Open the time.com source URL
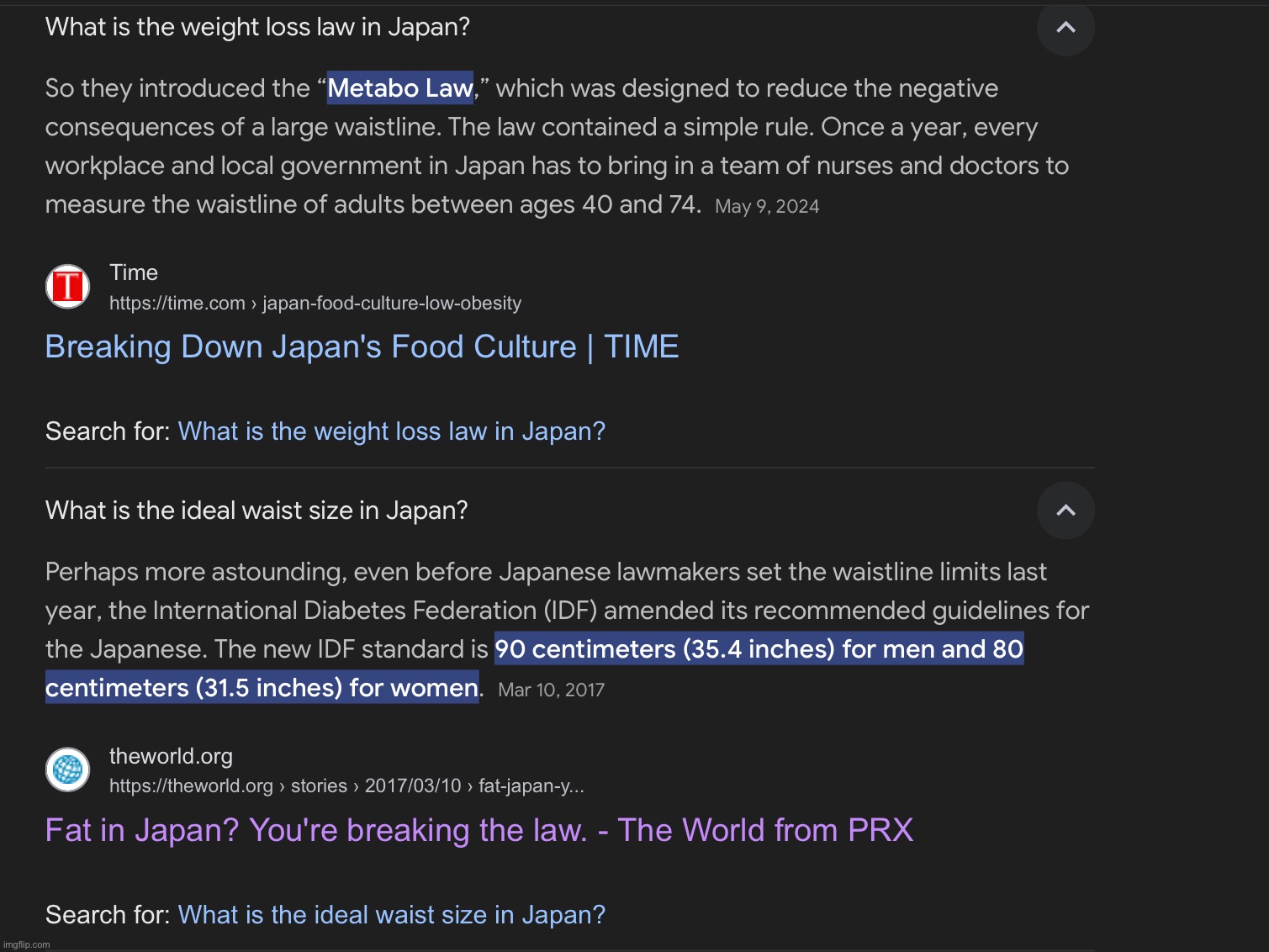 315,304
